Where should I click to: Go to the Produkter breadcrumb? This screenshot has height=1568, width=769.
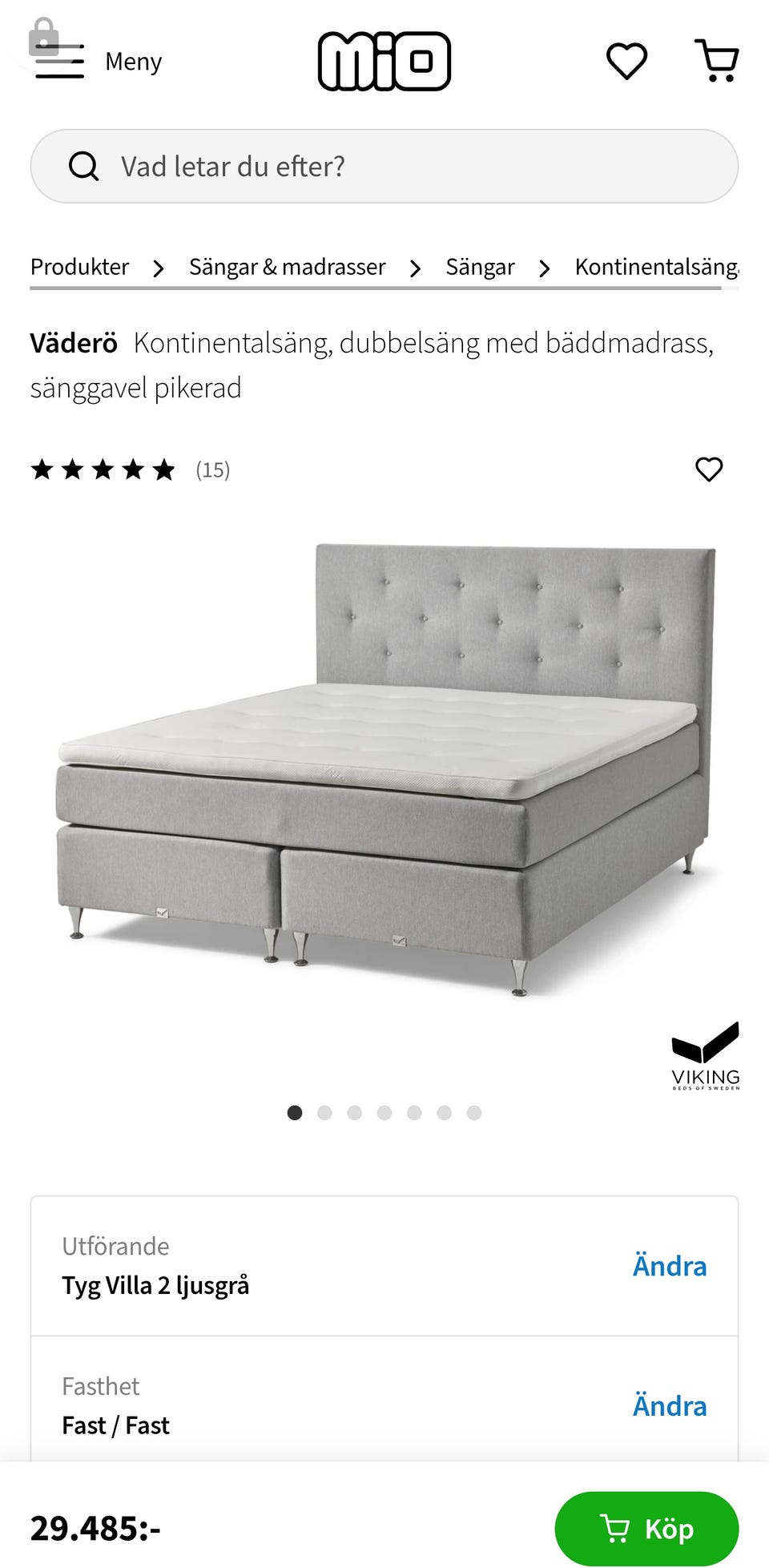click(79, 267)
